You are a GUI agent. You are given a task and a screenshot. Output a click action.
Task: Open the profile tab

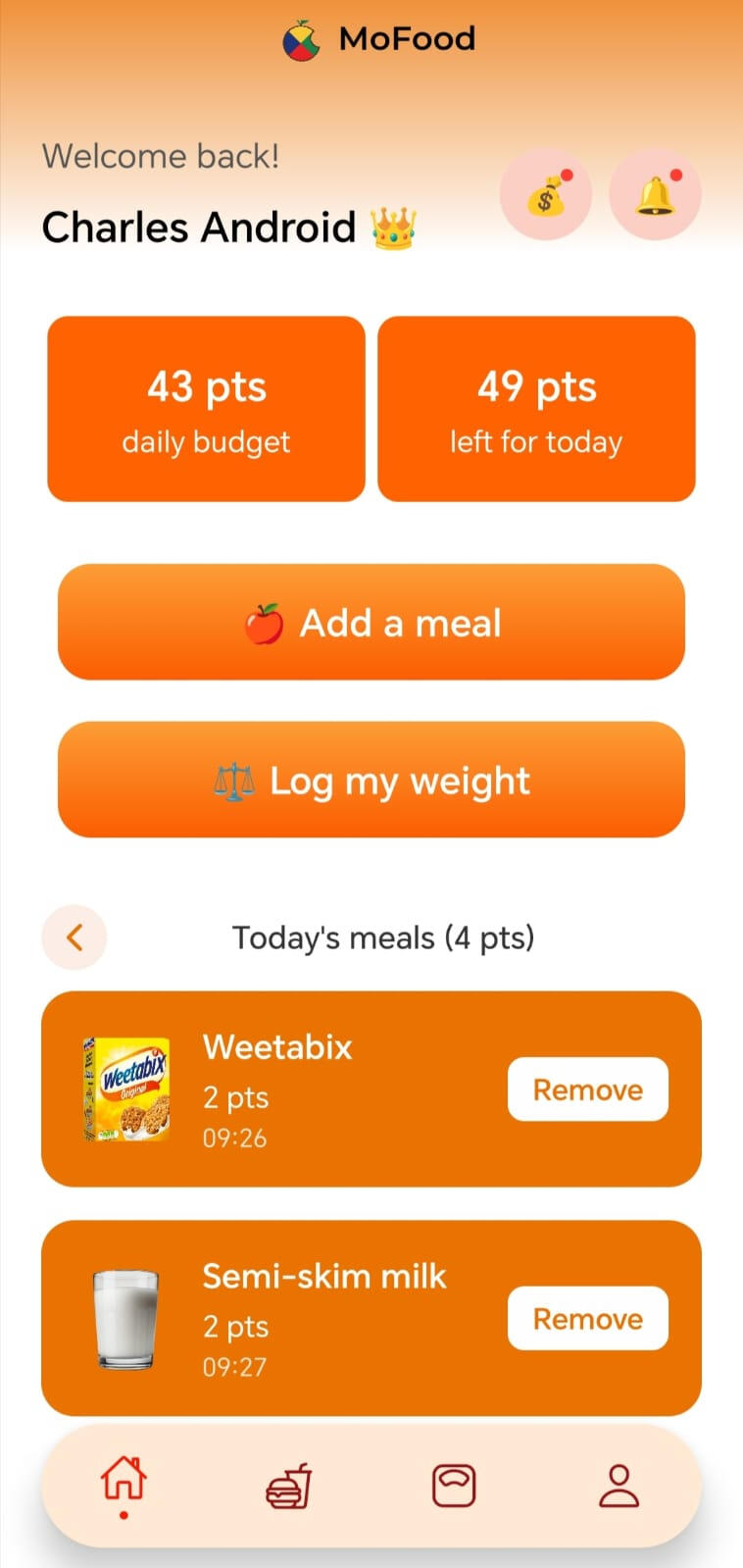click(x=619, y=1486)
